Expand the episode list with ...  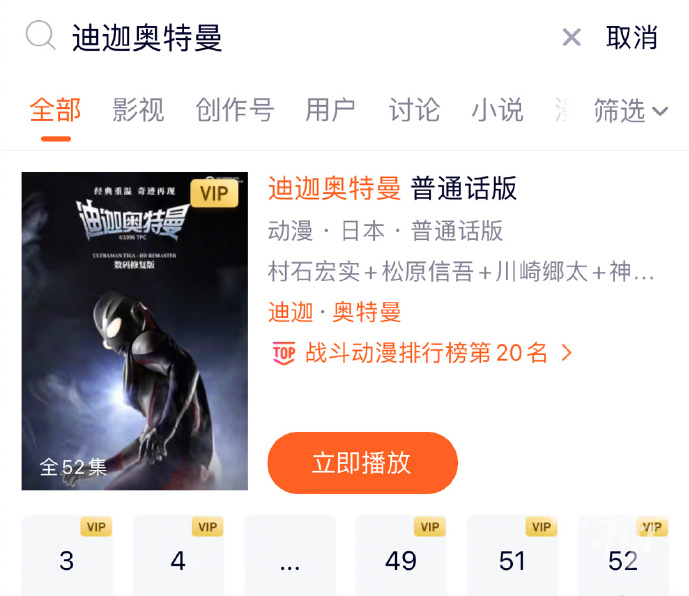tap(290, 561)
